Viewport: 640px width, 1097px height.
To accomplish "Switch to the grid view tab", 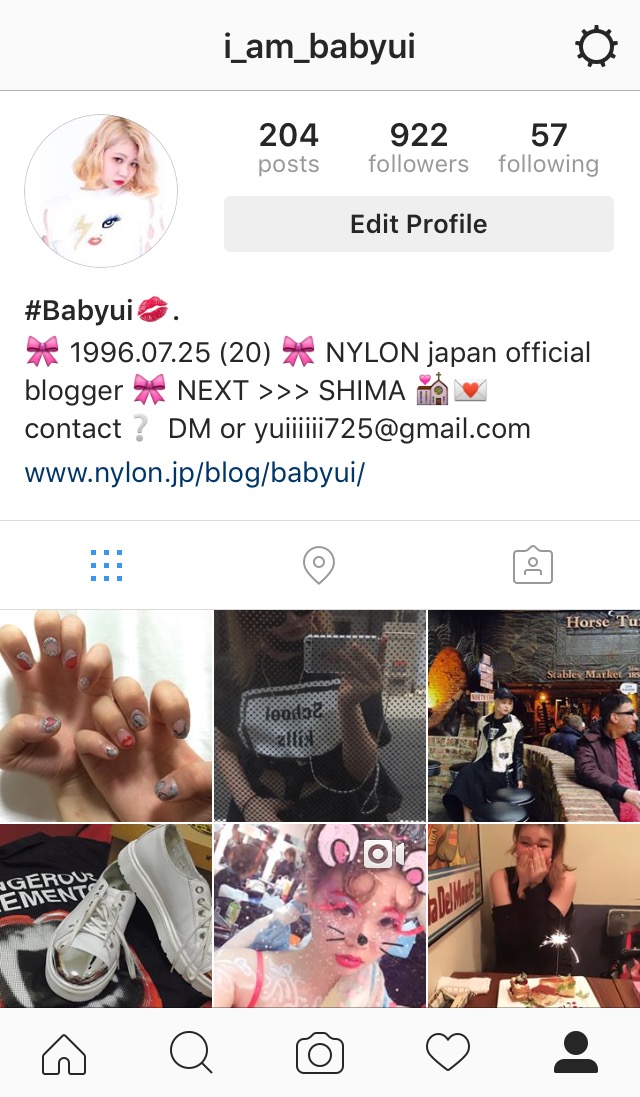I will [x=106, y=566].
